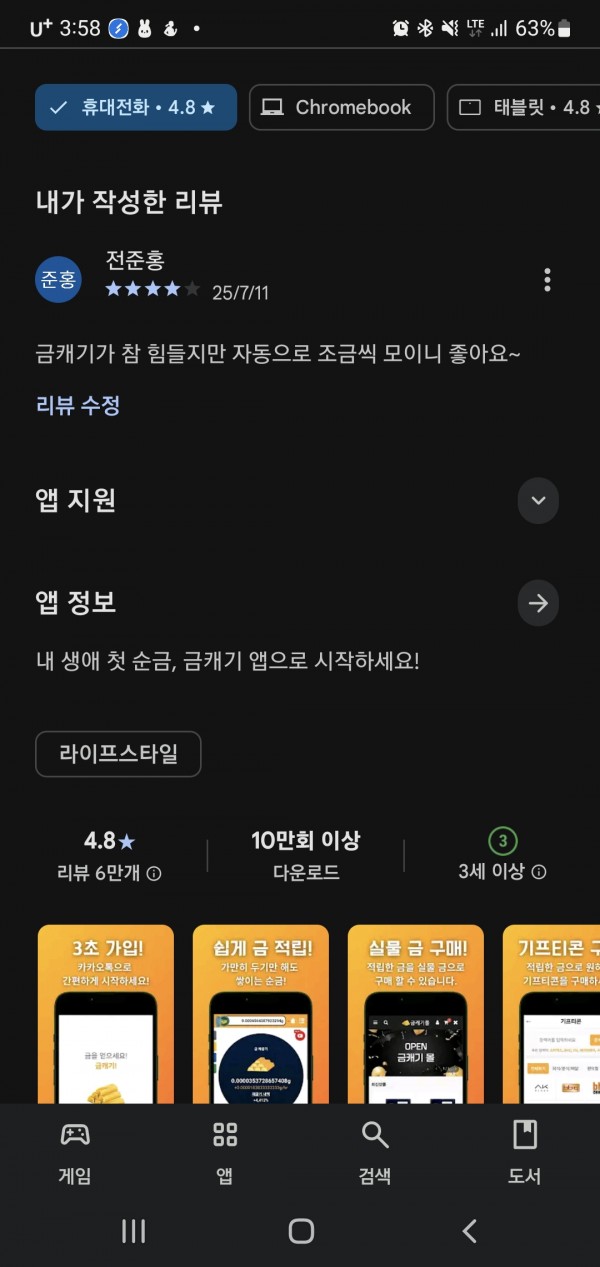Switch to the 앱 tab
Screen dimensions: 600x1267
(x=225, y=1153)
